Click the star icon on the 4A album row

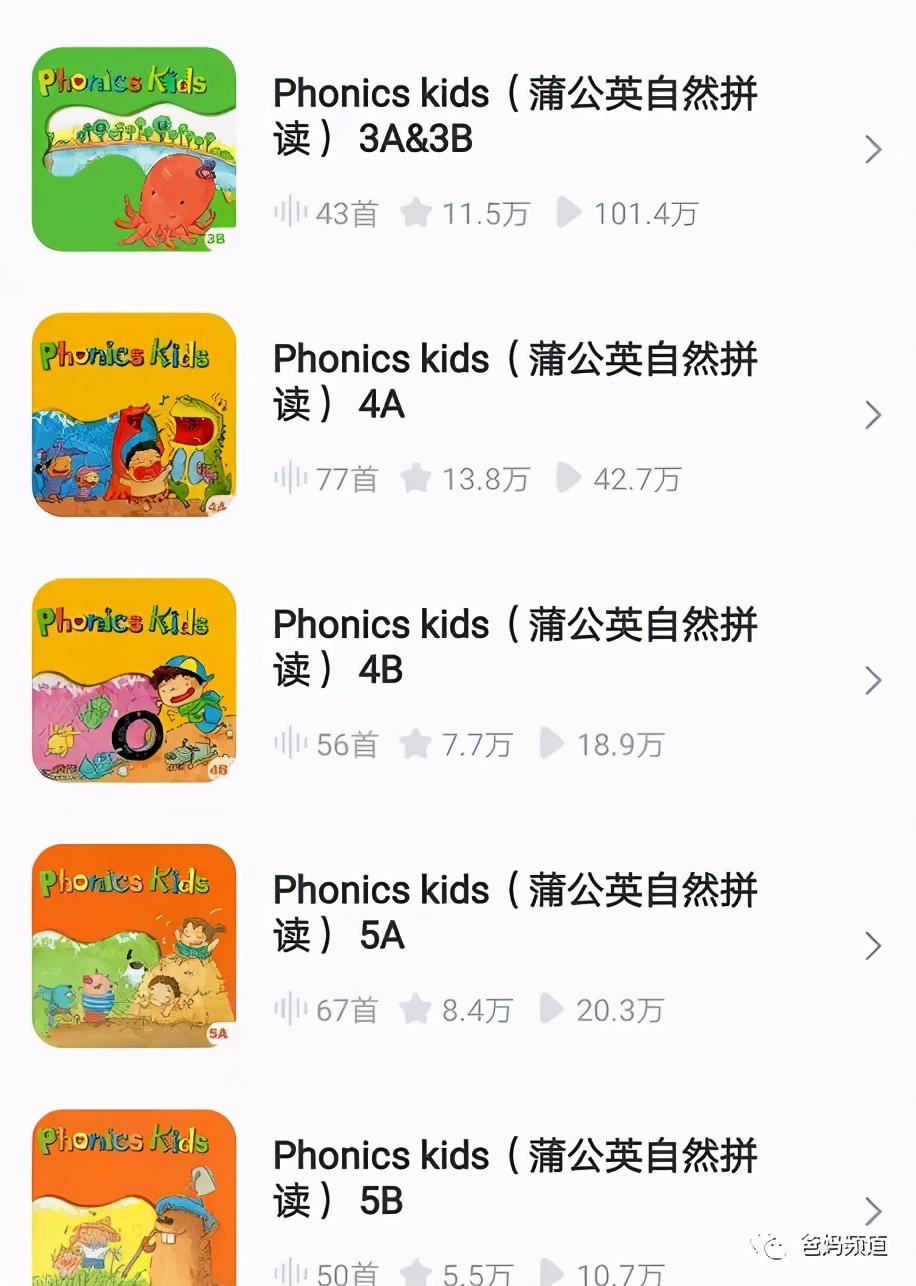pos(417,478)
